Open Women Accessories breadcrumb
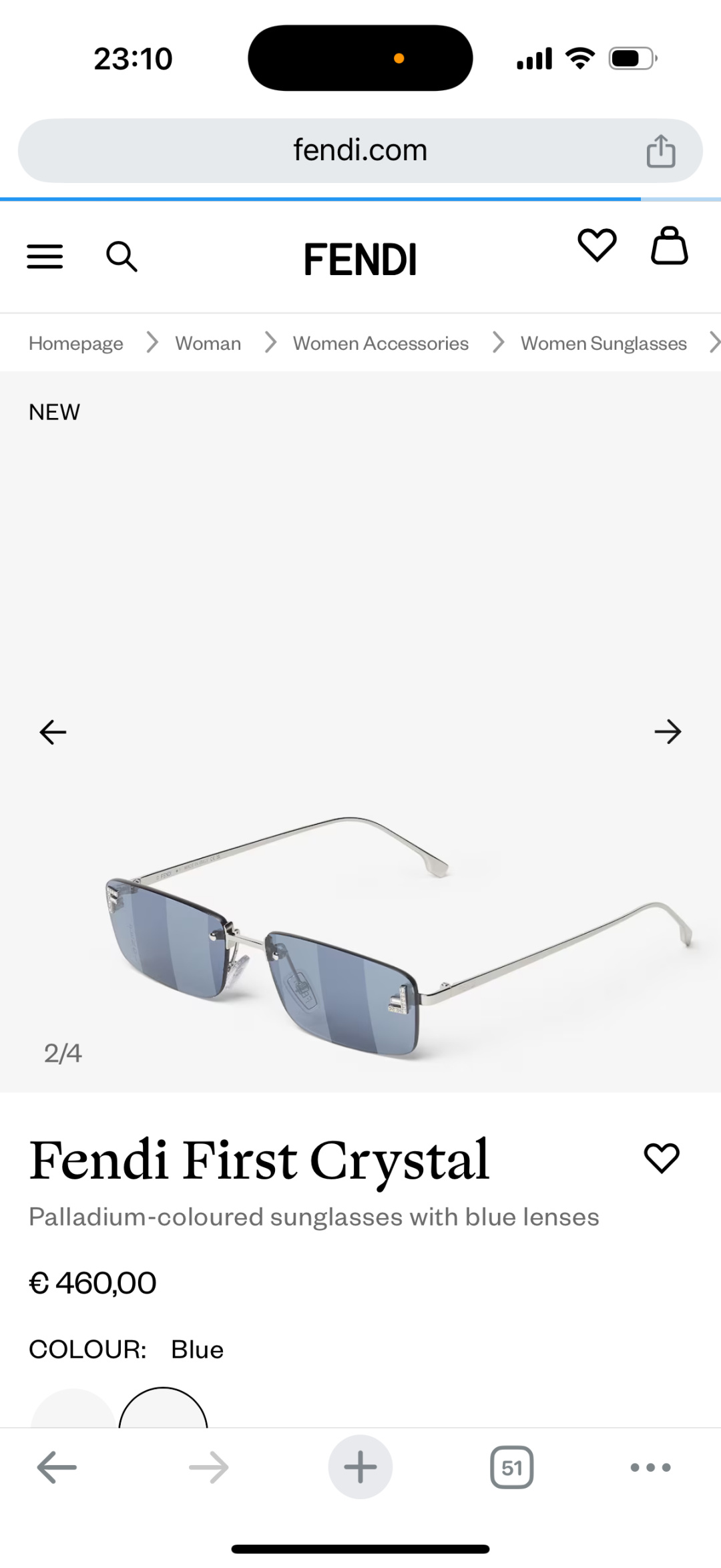The image size is (721, 1568). [x=381, y=343]
